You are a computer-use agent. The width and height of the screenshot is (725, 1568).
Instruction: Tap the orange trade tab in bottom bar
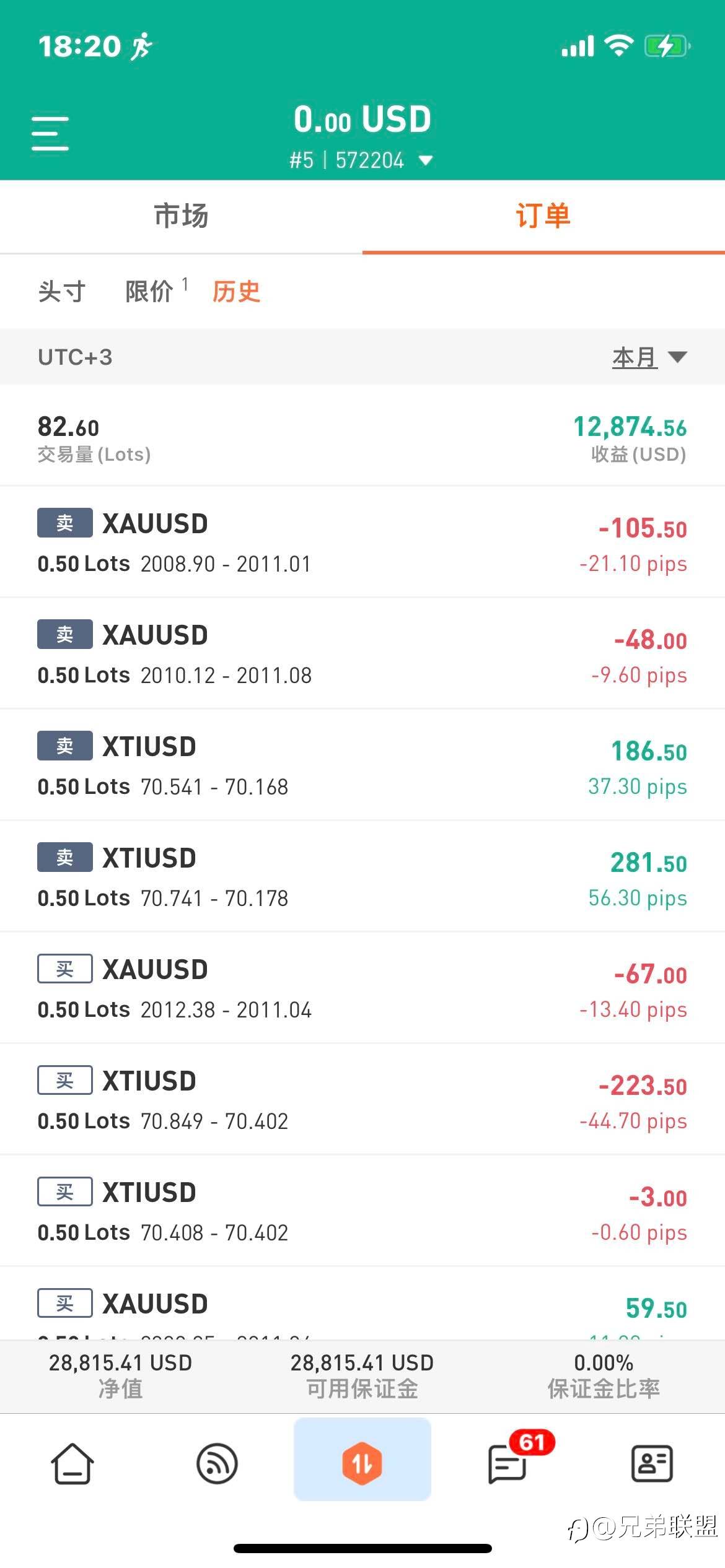[362, 1464]
